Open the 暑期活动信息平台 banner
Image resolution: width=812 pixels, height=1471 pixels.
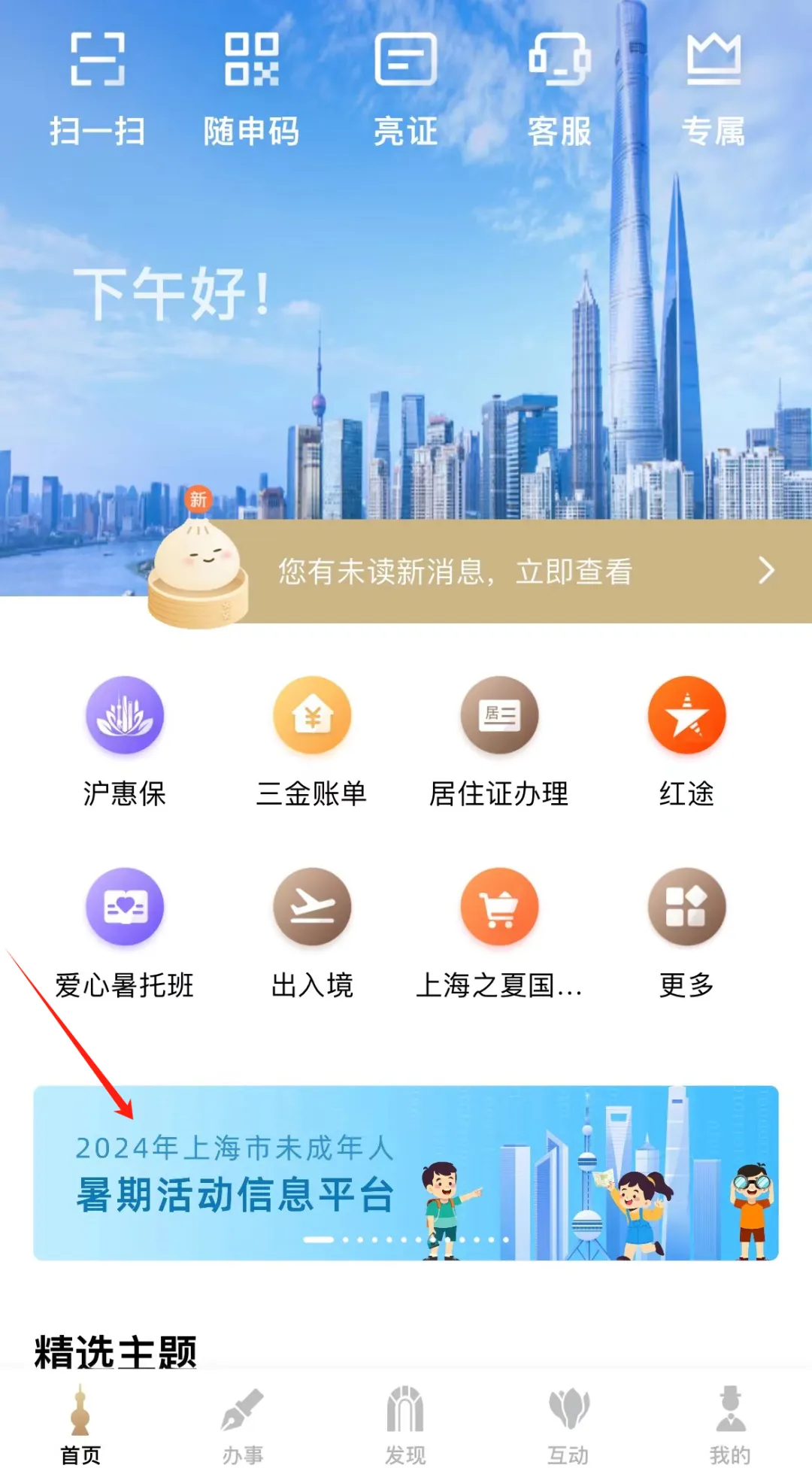(406, 1173)
